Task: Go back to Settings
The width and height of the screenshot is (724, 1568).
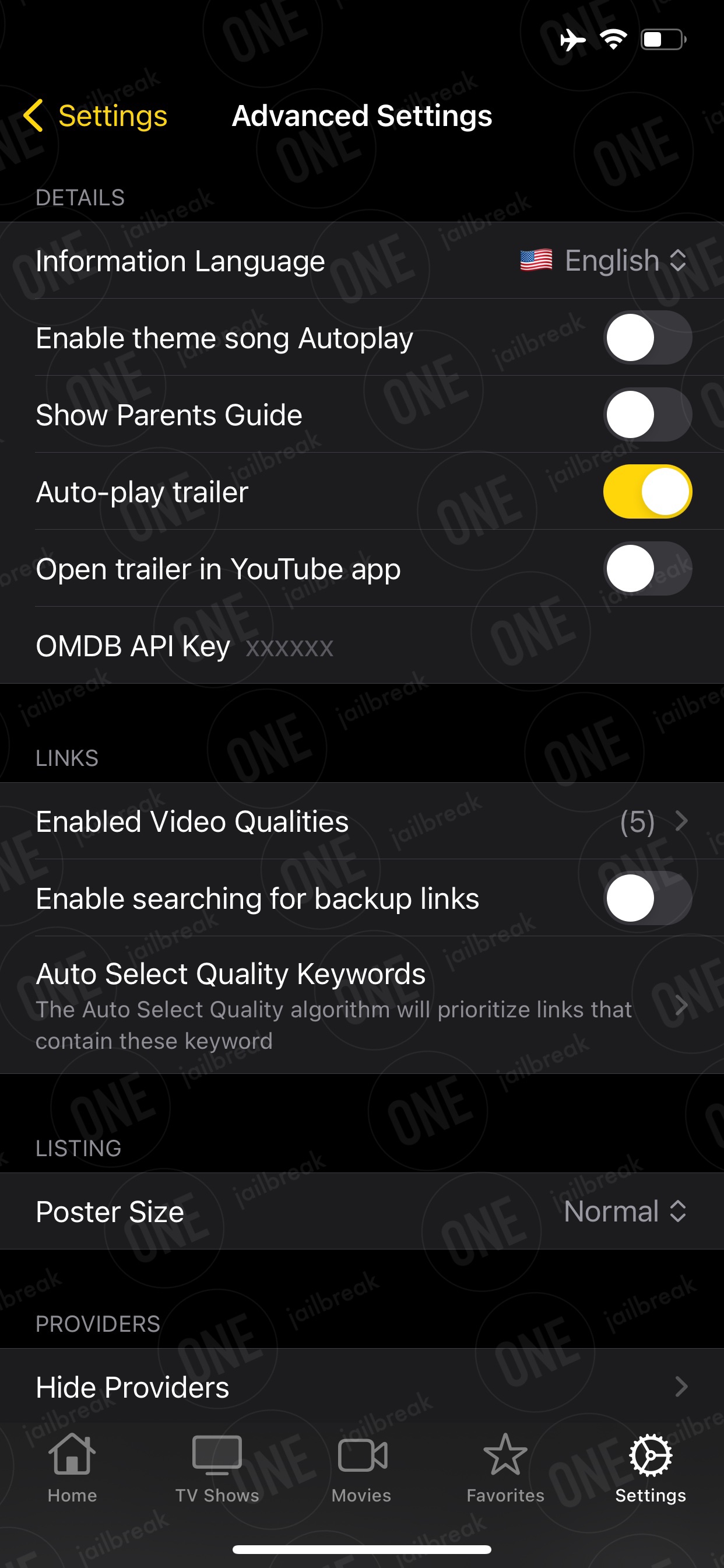Action: click(x=95, y=116)
